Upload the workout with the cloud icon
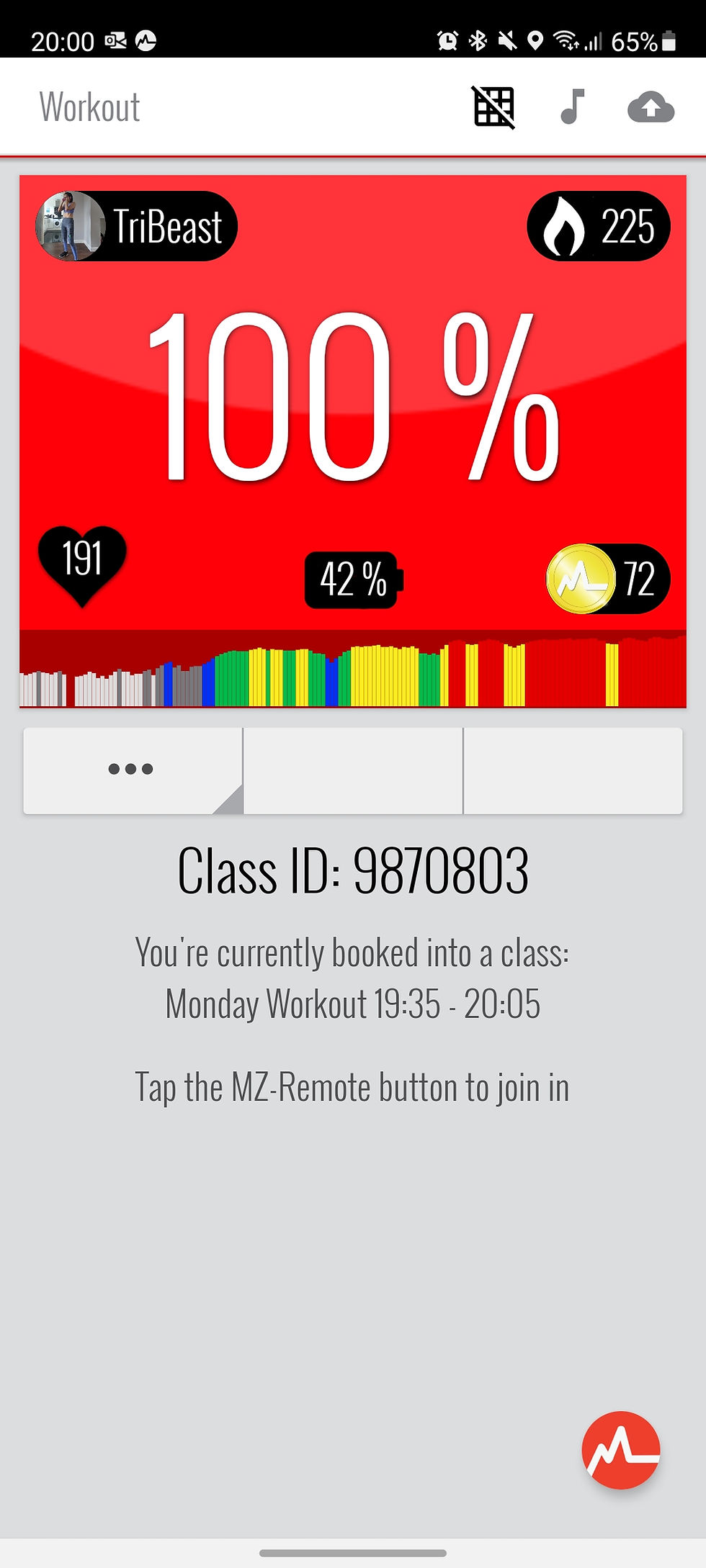706x1568 pixels. click(x=651, y=107)
